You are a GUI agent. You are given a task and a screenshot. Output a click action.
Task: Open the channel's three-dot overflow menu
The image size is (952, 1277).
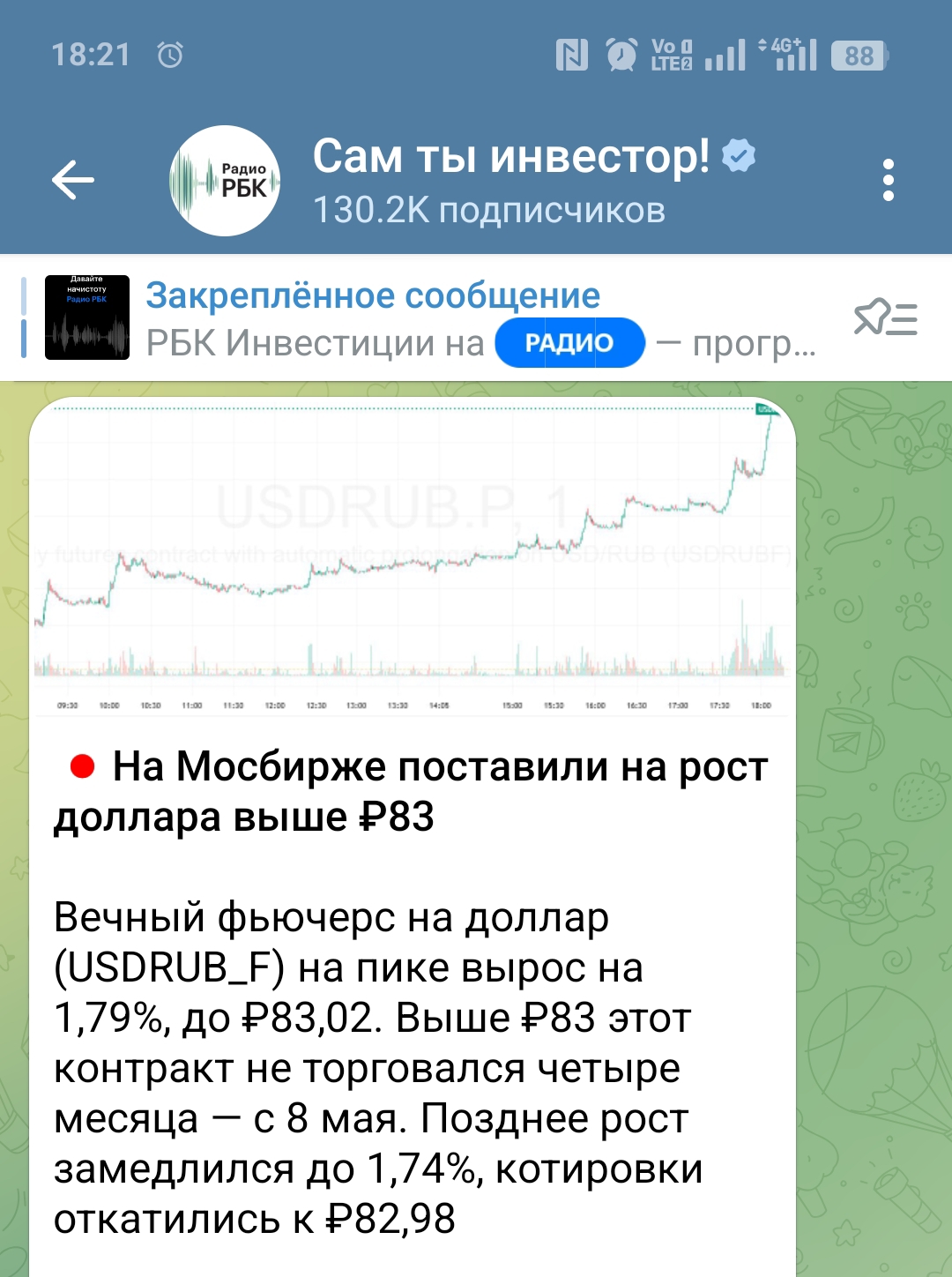[888, 181]
